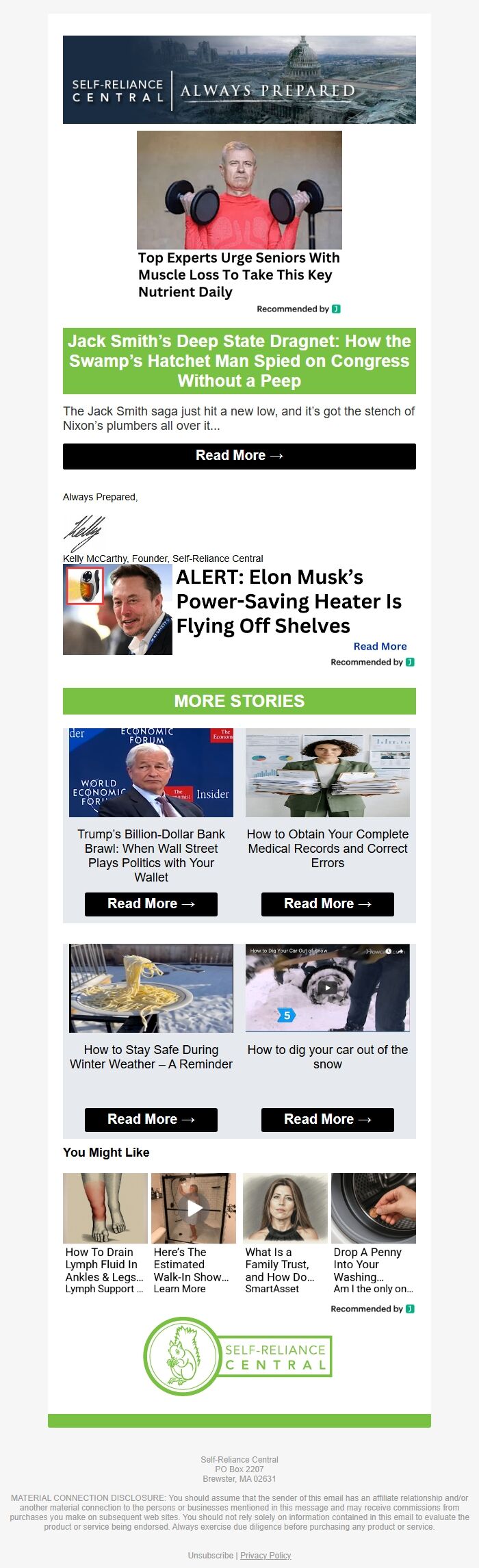Screen dimensions: 479x1568
Task: Open What Is a Family Trust ad
Action: pyautogui.click(x=285, y=1233)
